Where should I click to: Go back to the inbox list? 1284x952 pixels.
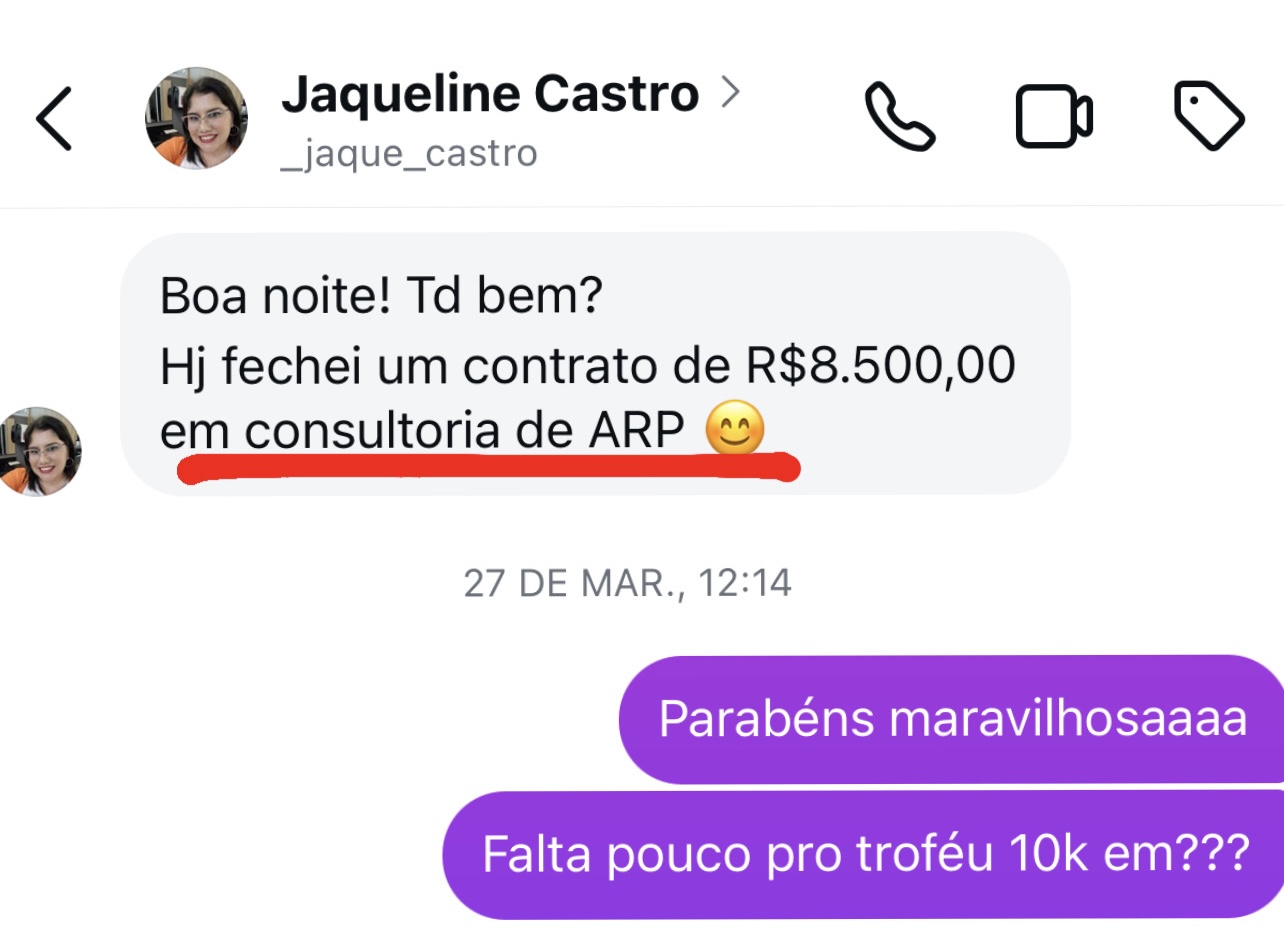pyautogui.click(x=54, y=118)
